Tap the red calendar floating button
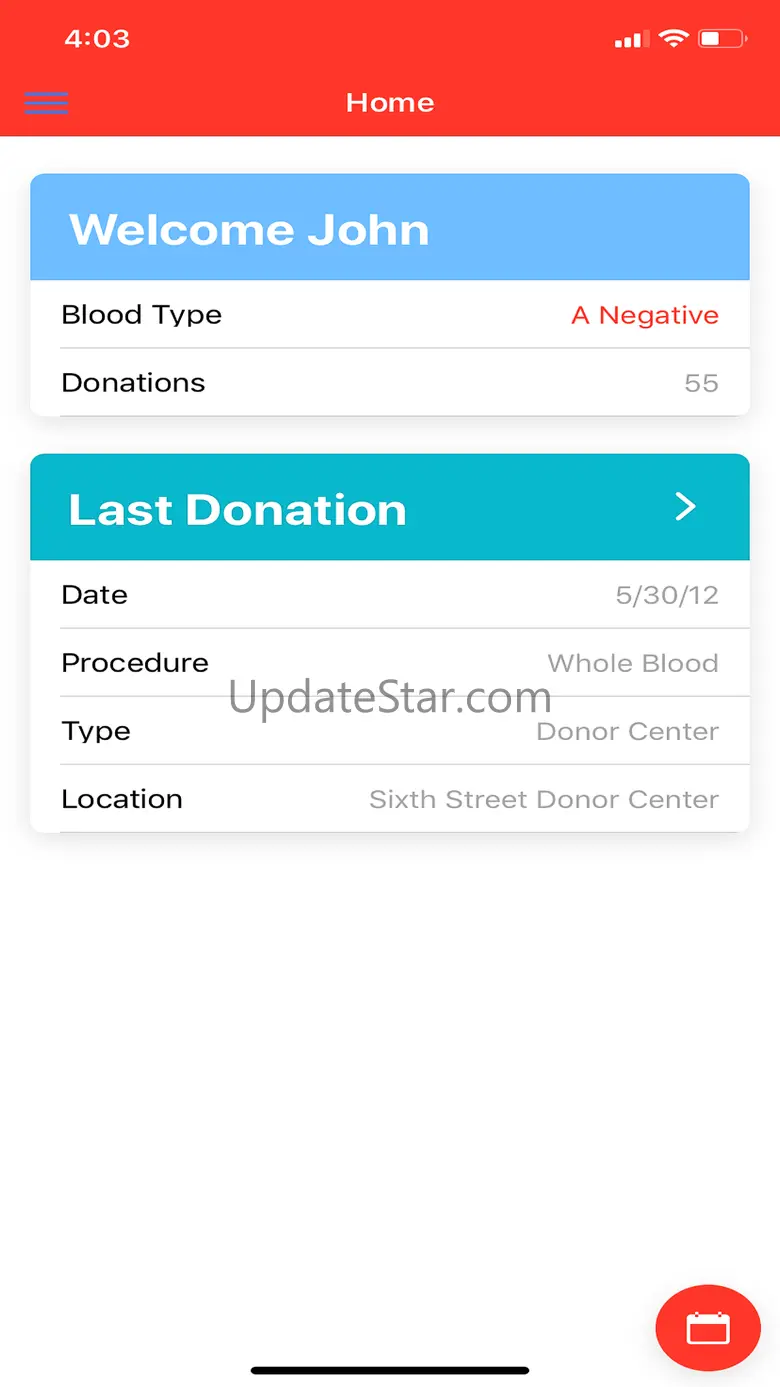 point(708,1328)
